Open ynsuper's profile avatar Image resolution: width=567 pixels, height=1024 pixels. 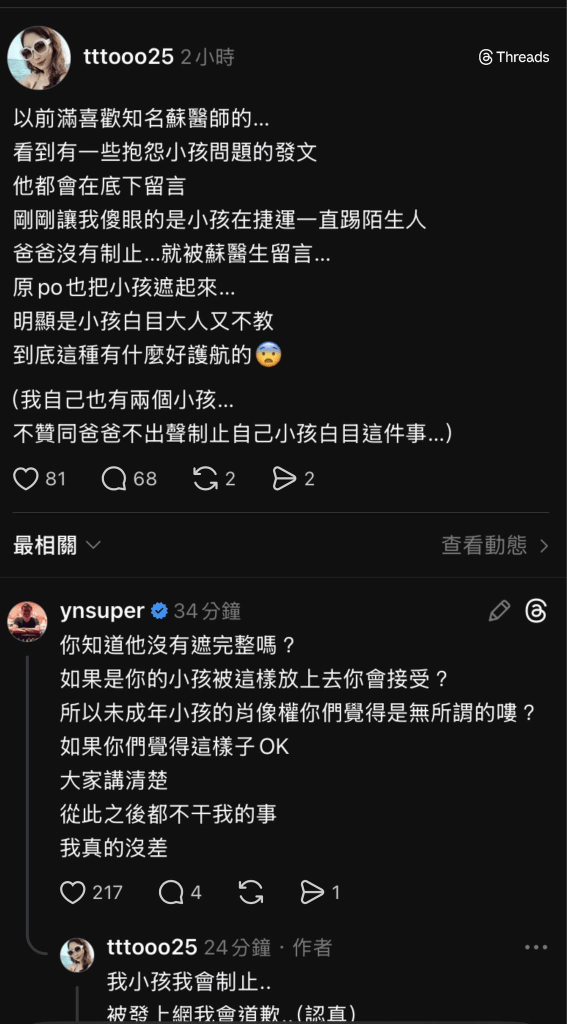click(x=27, y=621)
